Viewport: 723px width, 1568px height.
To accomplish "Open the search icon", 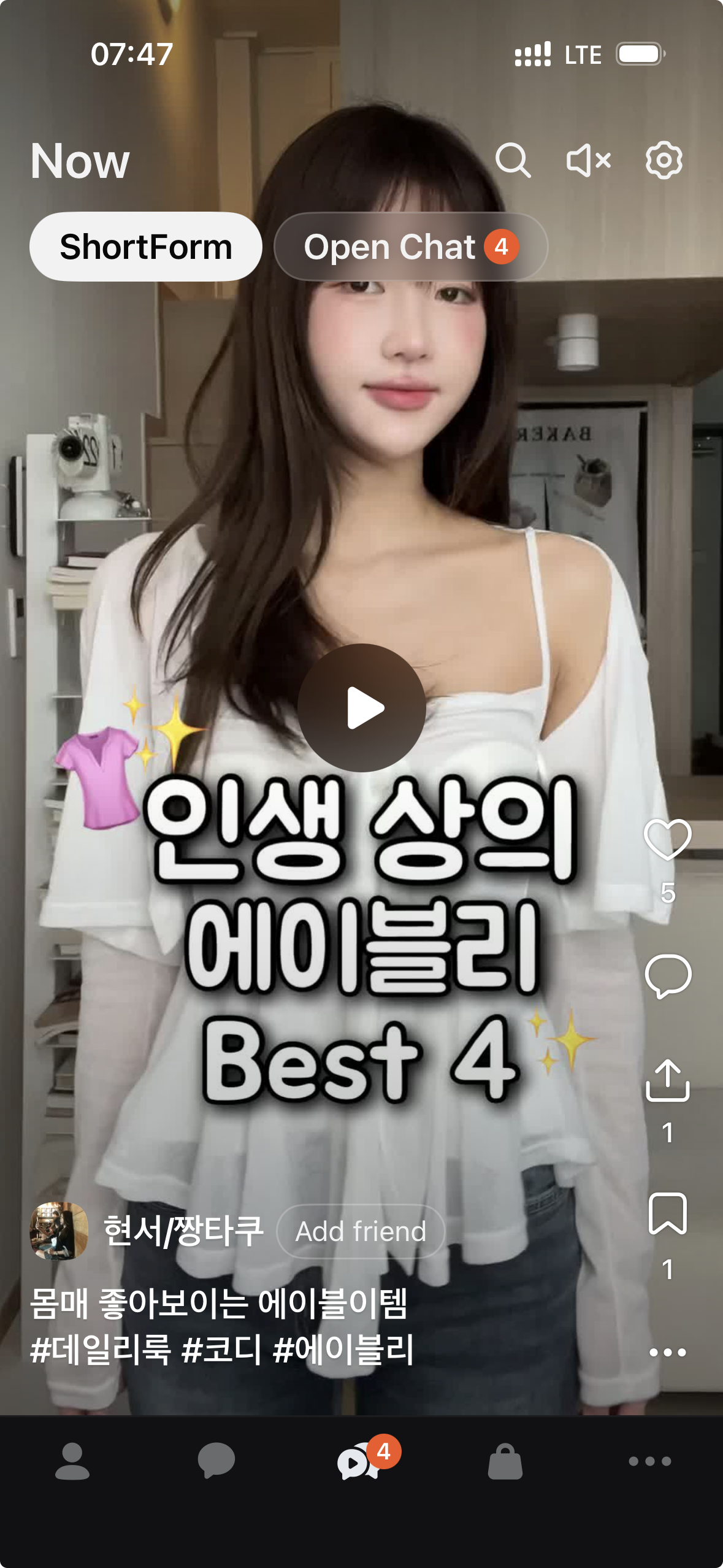I will (x=513, y=161).
